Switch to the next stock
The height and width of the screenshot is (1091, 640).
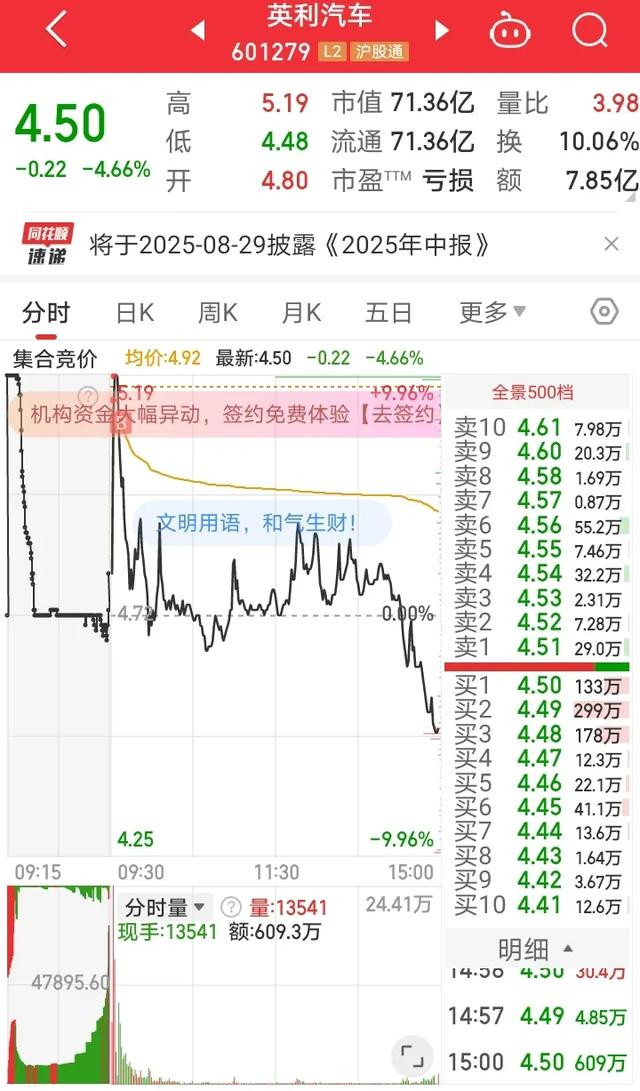point(442,30)
